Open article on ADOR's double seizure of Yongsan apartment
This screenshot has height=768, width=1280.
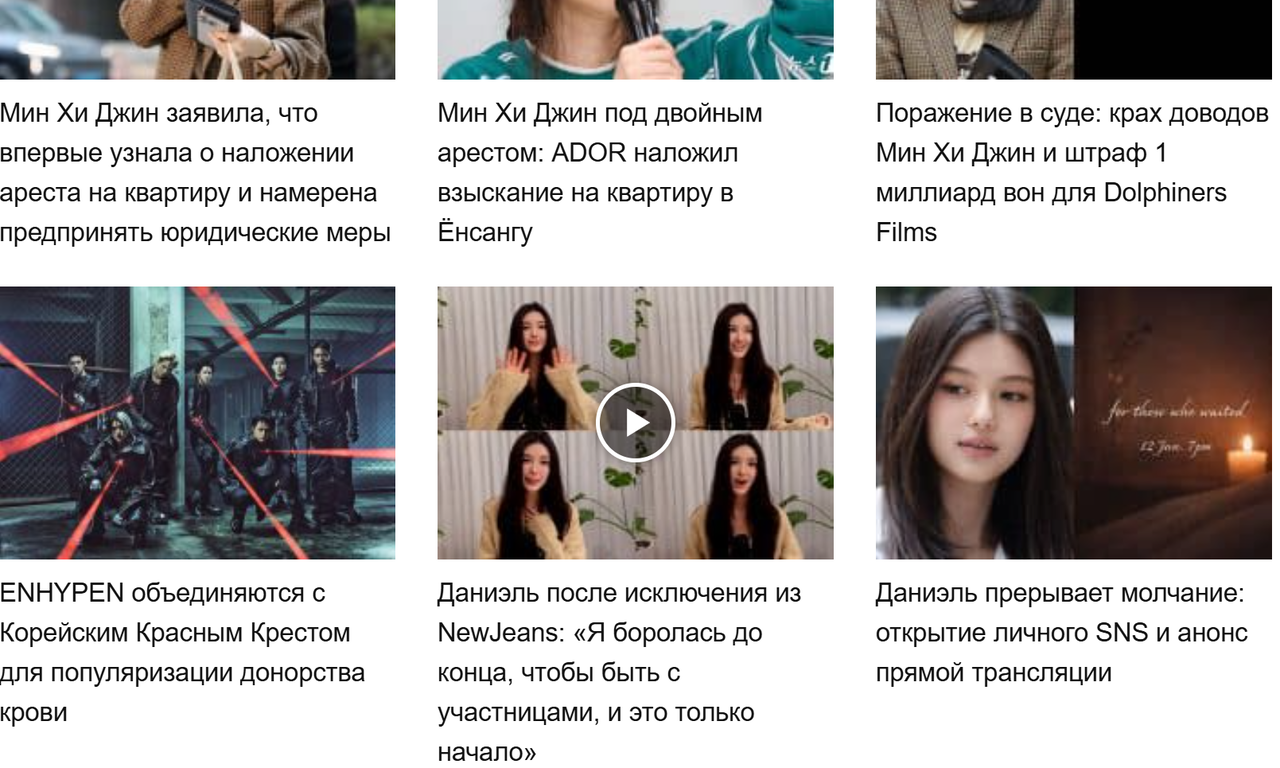(x=600, y=172)
